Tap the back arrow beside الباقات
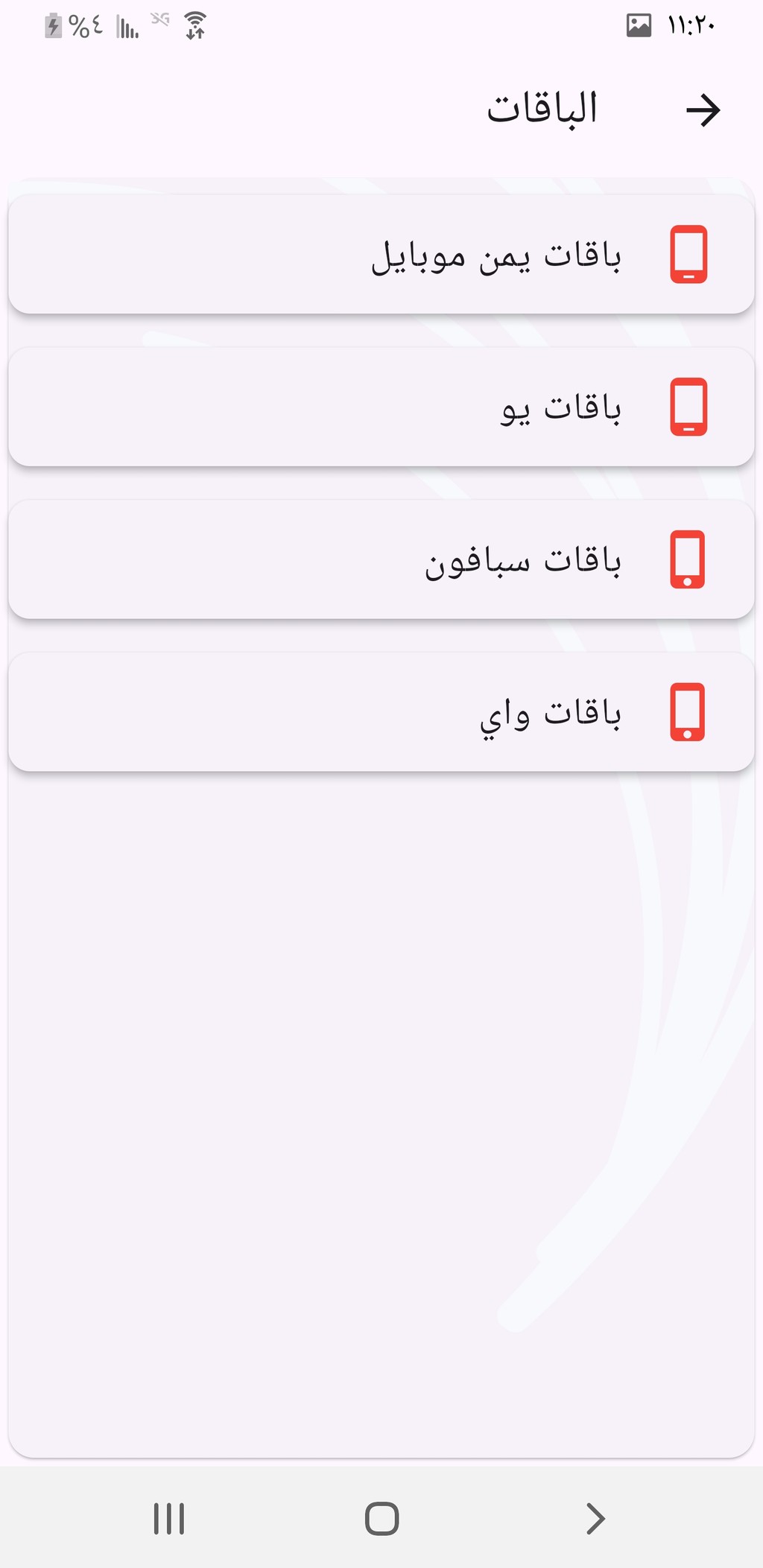Image resolution: width=763 pixels, height=1568 pixels. point(703,110)
